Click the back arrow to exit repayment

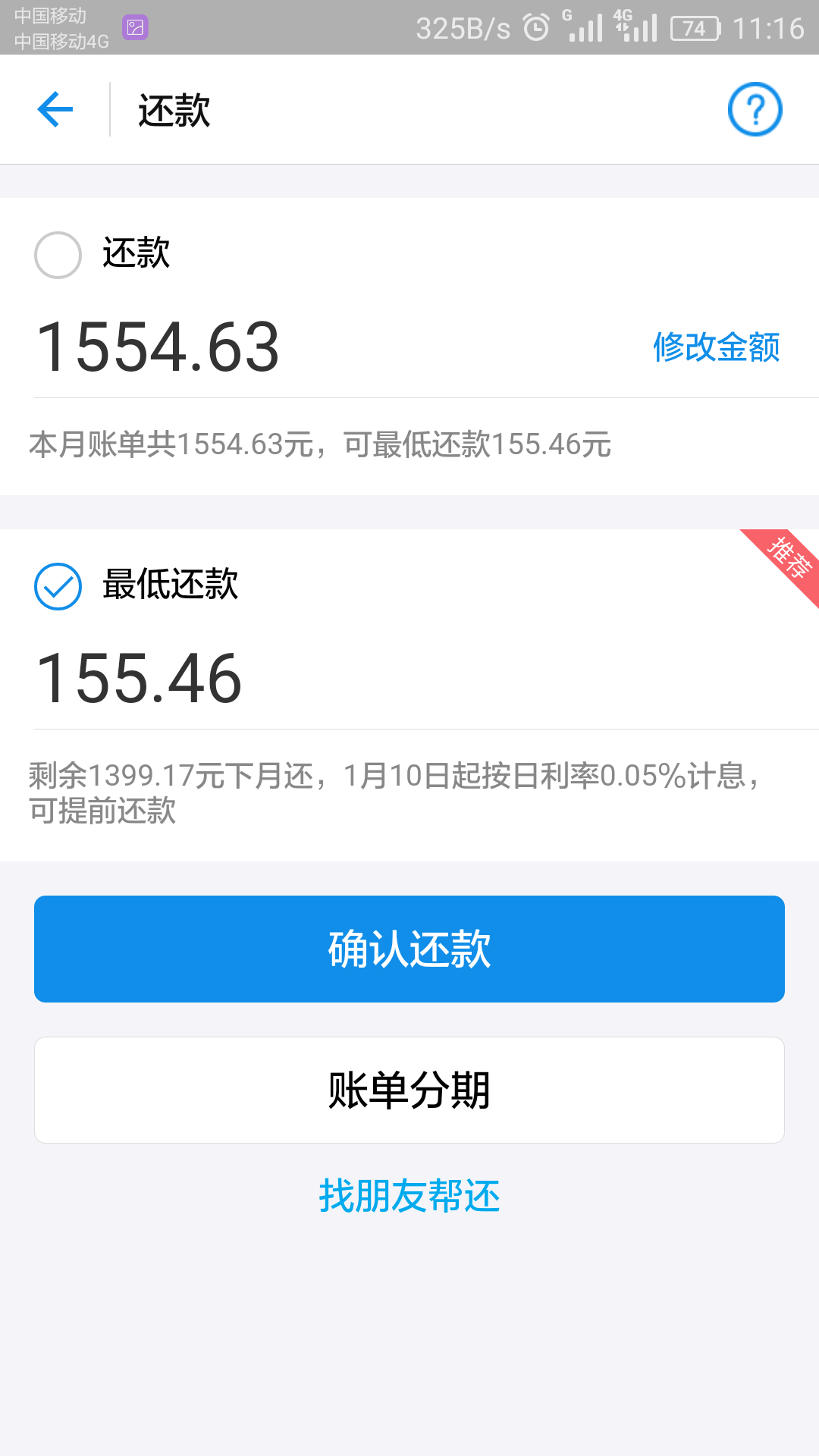55,109
